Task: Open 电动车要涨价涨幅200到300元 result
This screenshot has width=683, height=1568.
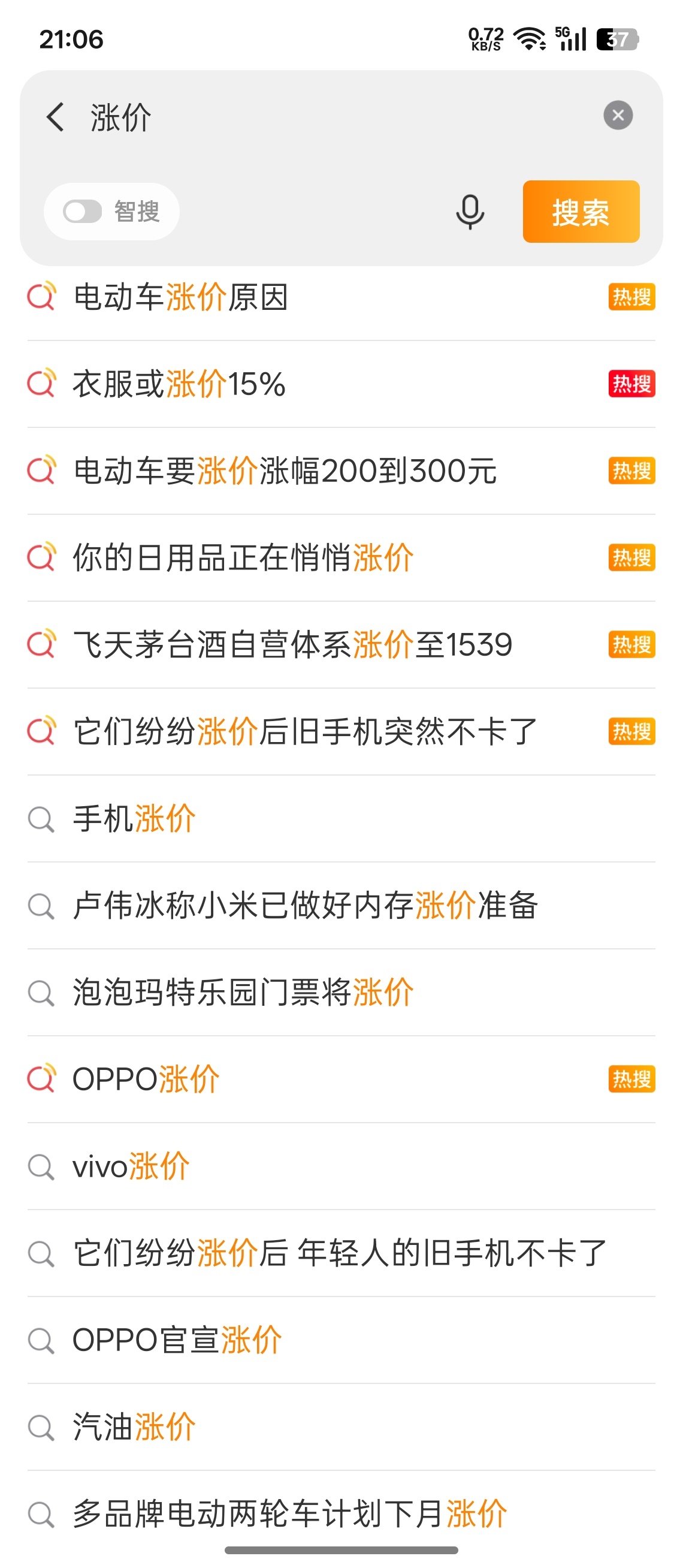Action: [286, 470]
